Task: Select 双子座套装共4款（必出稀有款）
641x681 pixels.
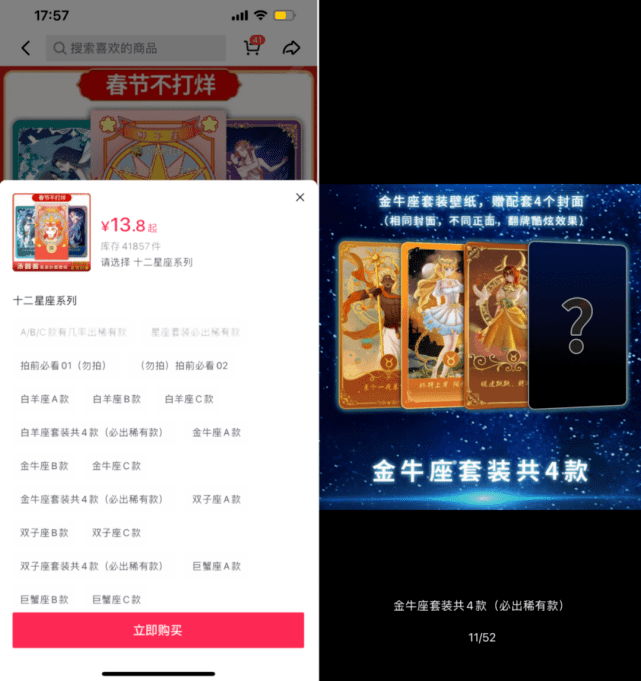Action: tap(91, 566)
